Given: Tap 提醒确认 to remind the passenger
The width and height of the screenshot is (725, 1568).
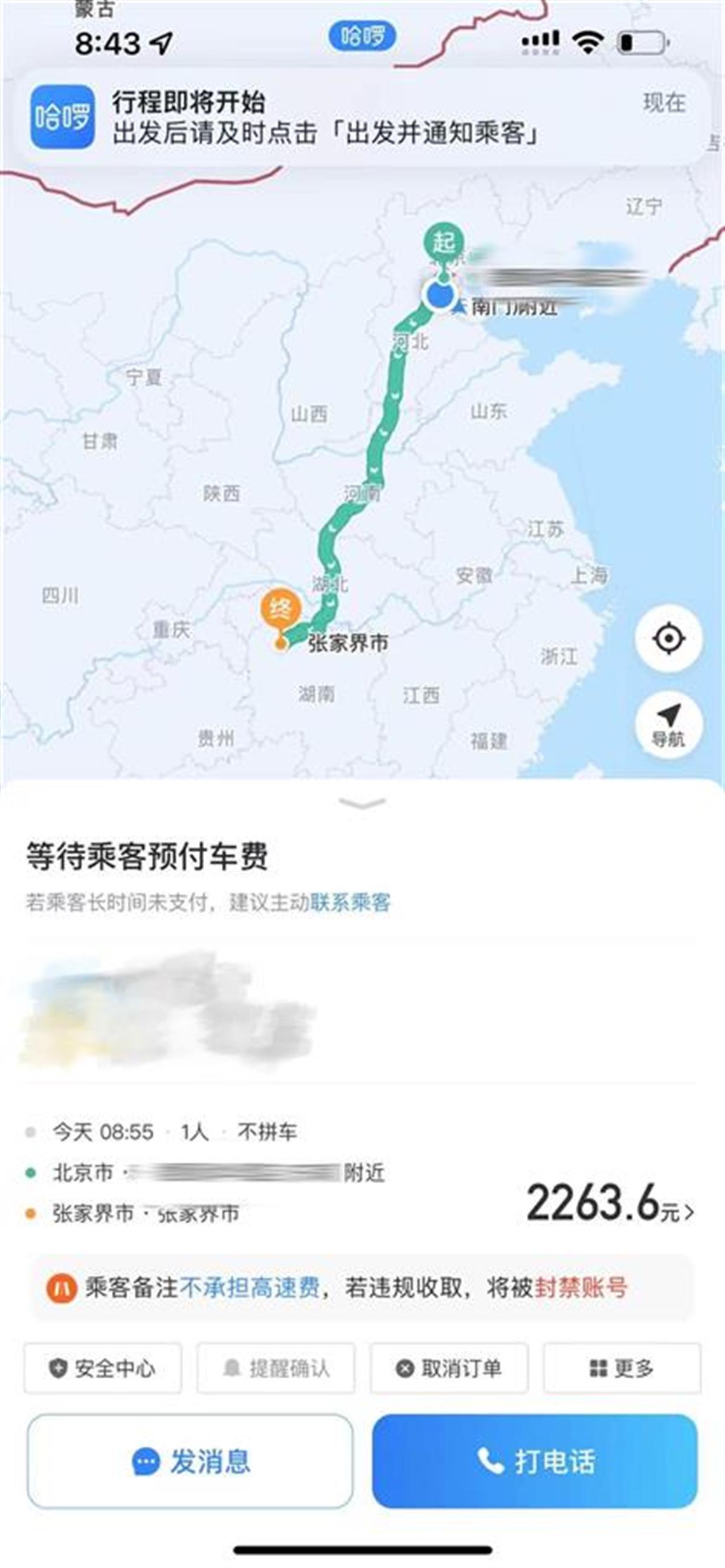Looking at the screenshot, I should coord(275,1368).
